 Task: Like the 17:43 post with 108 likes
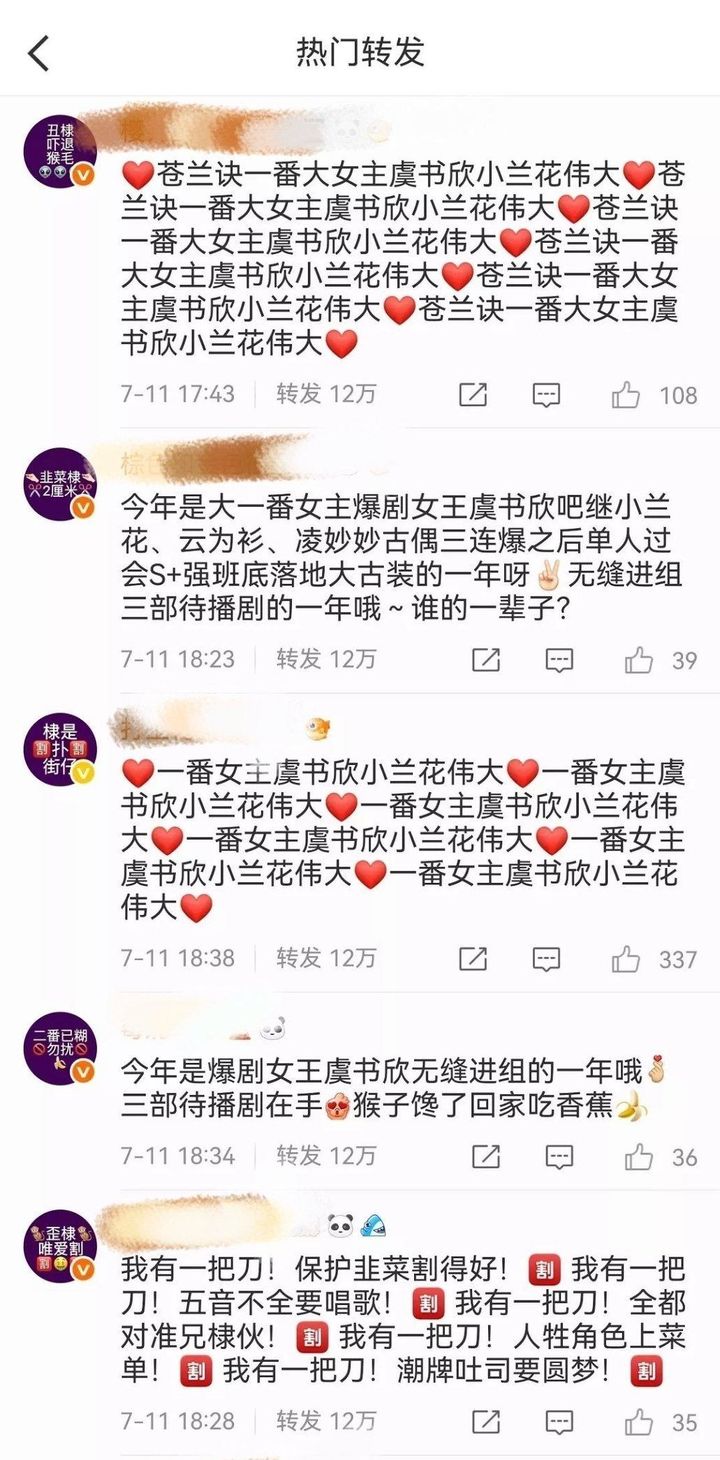pyautogui.click(x=626, y=395)
